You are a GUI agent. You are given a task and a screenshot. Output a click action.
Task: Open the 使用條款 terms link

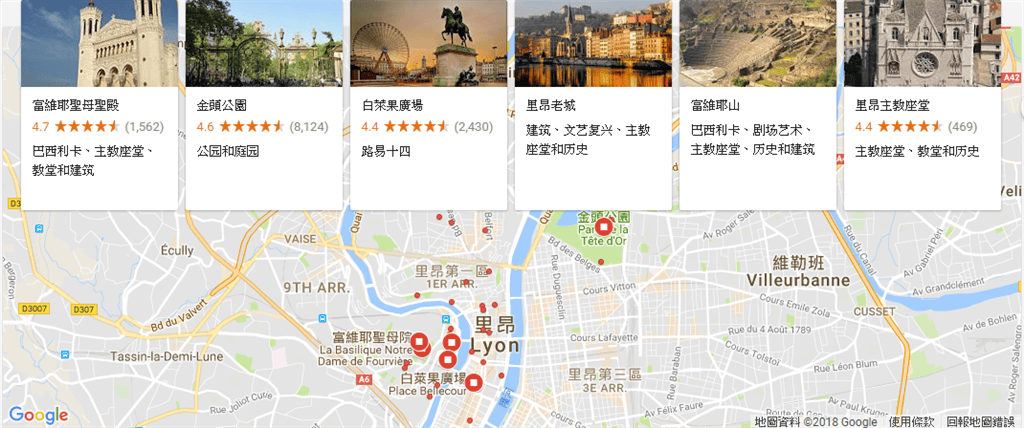[911, 421]
